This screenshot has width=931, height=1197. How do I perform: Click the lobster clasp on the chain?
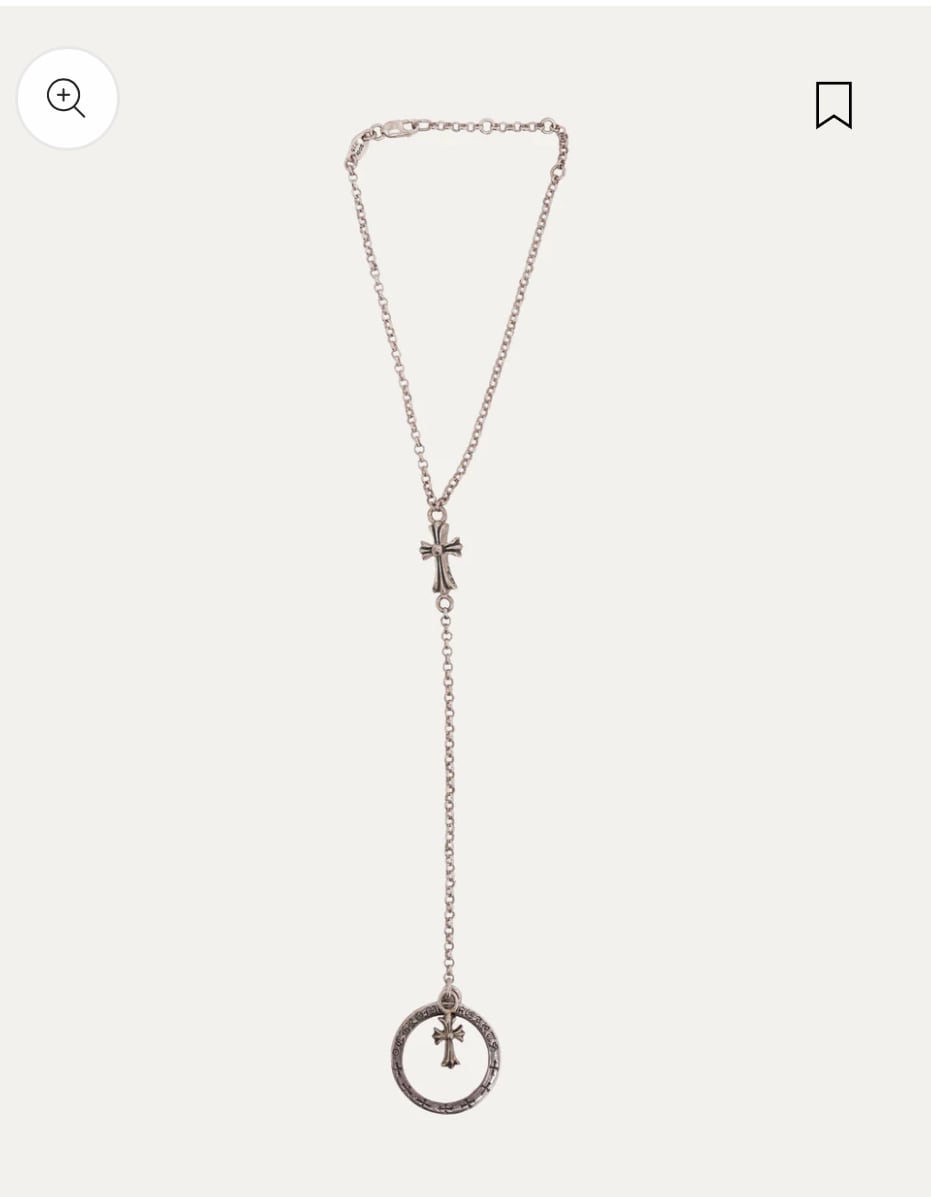395,128
